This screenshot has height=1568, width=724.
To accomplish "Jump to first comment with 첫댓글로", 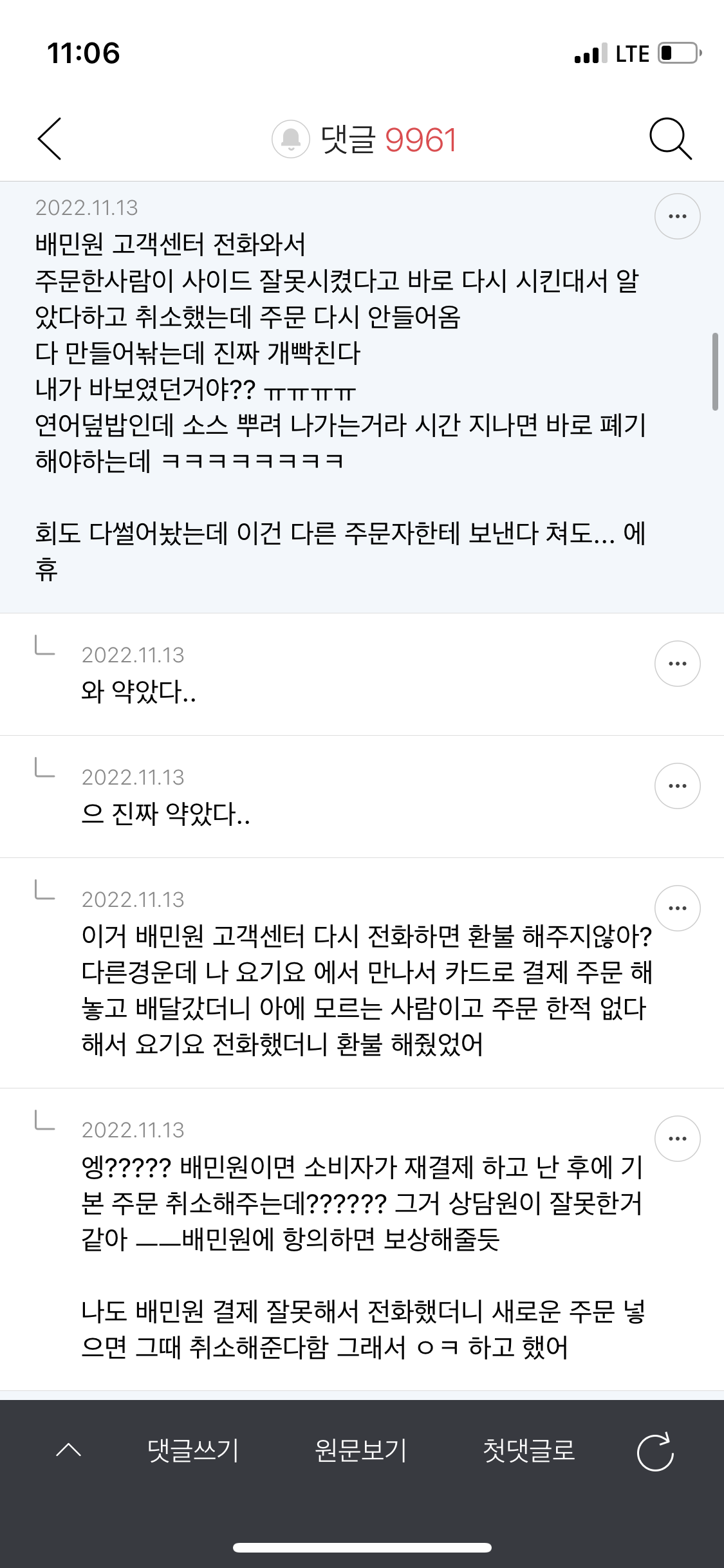I will click(529, 1450).
